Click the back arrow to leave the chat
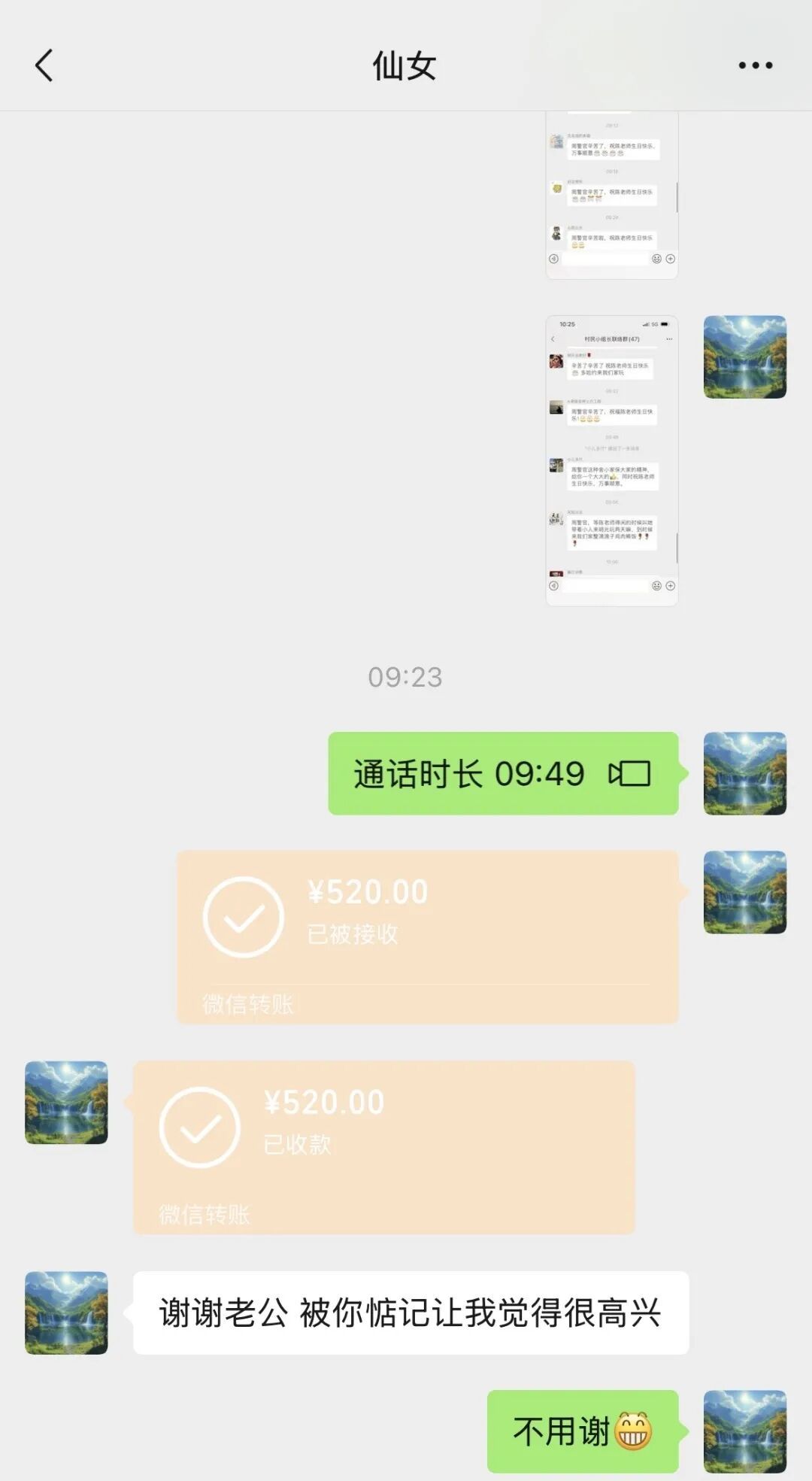 [x=41, y=66]
